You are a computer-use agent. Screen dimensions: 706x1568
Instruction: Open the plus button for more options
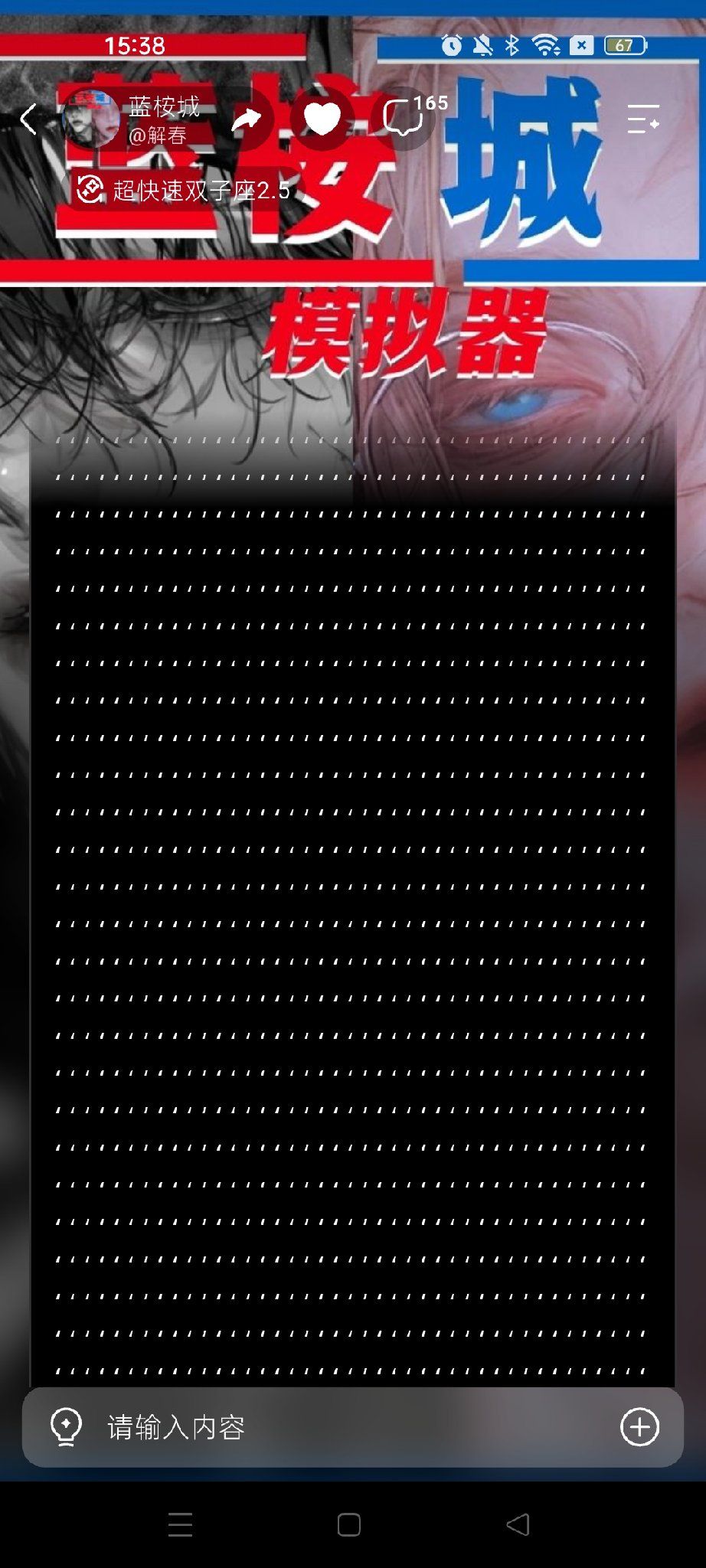639,1427
